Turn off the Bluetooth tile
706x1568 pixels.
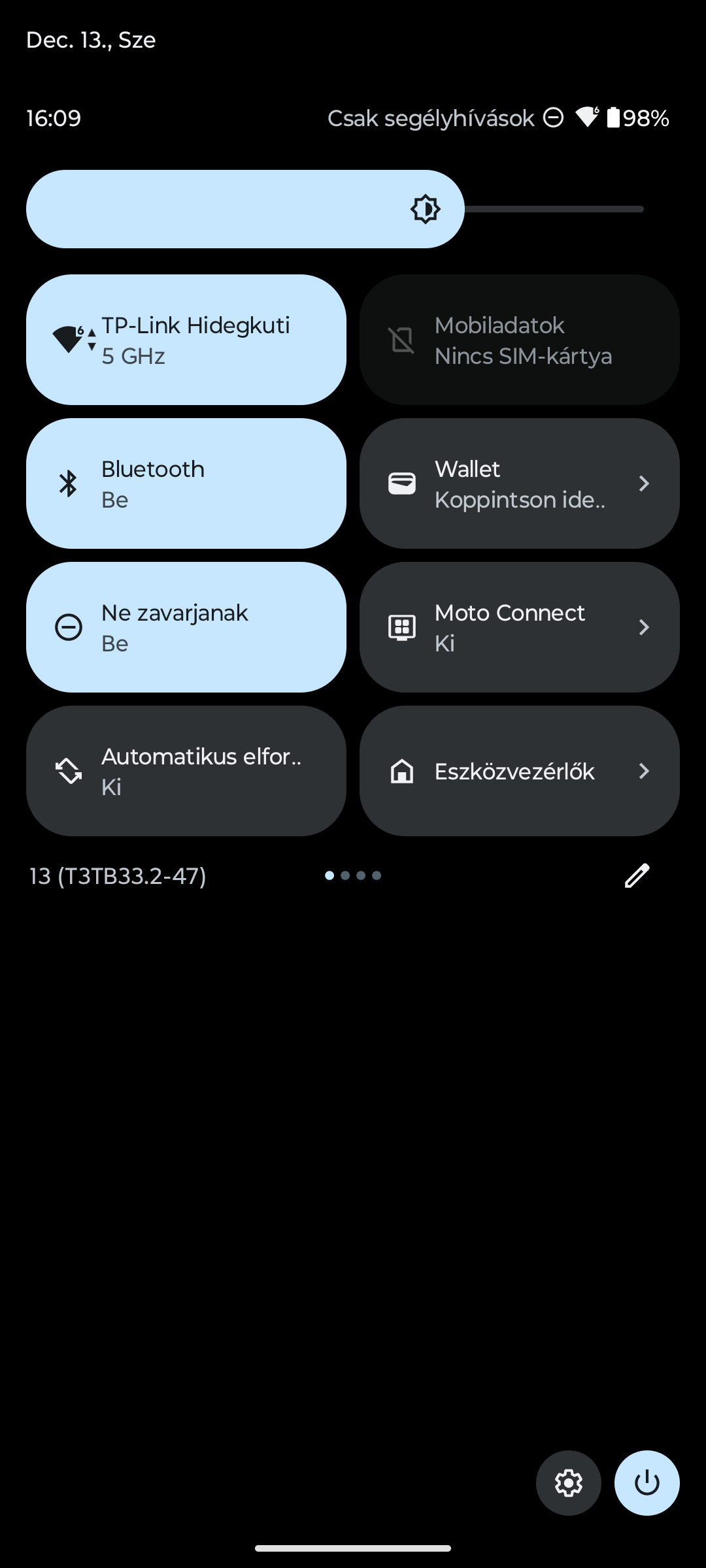click(186, 483)
